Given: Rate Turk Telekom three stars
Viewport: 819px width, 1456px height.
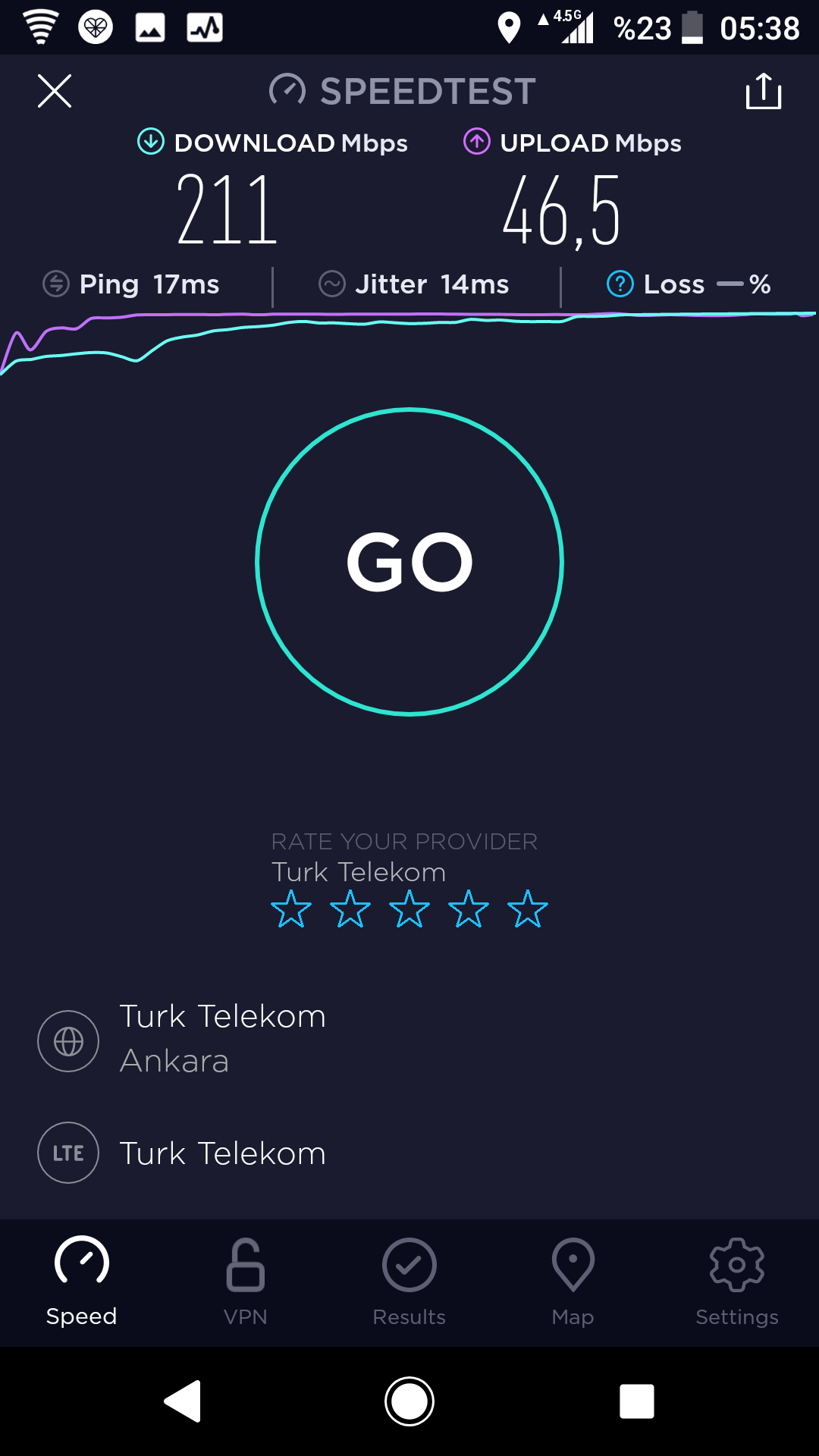Looking at the screenshot, I should tap(409, 909).
